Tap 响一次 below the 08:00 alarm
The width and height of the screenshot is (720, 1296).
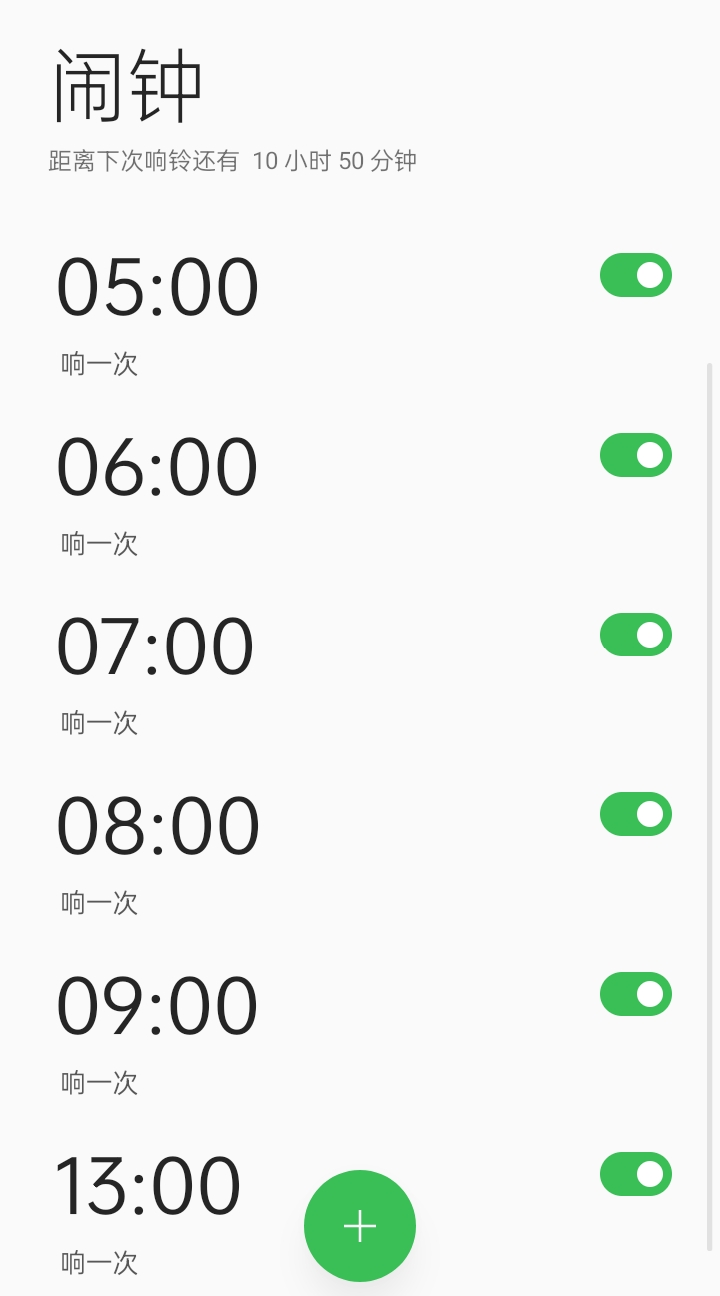click(100, 903)
